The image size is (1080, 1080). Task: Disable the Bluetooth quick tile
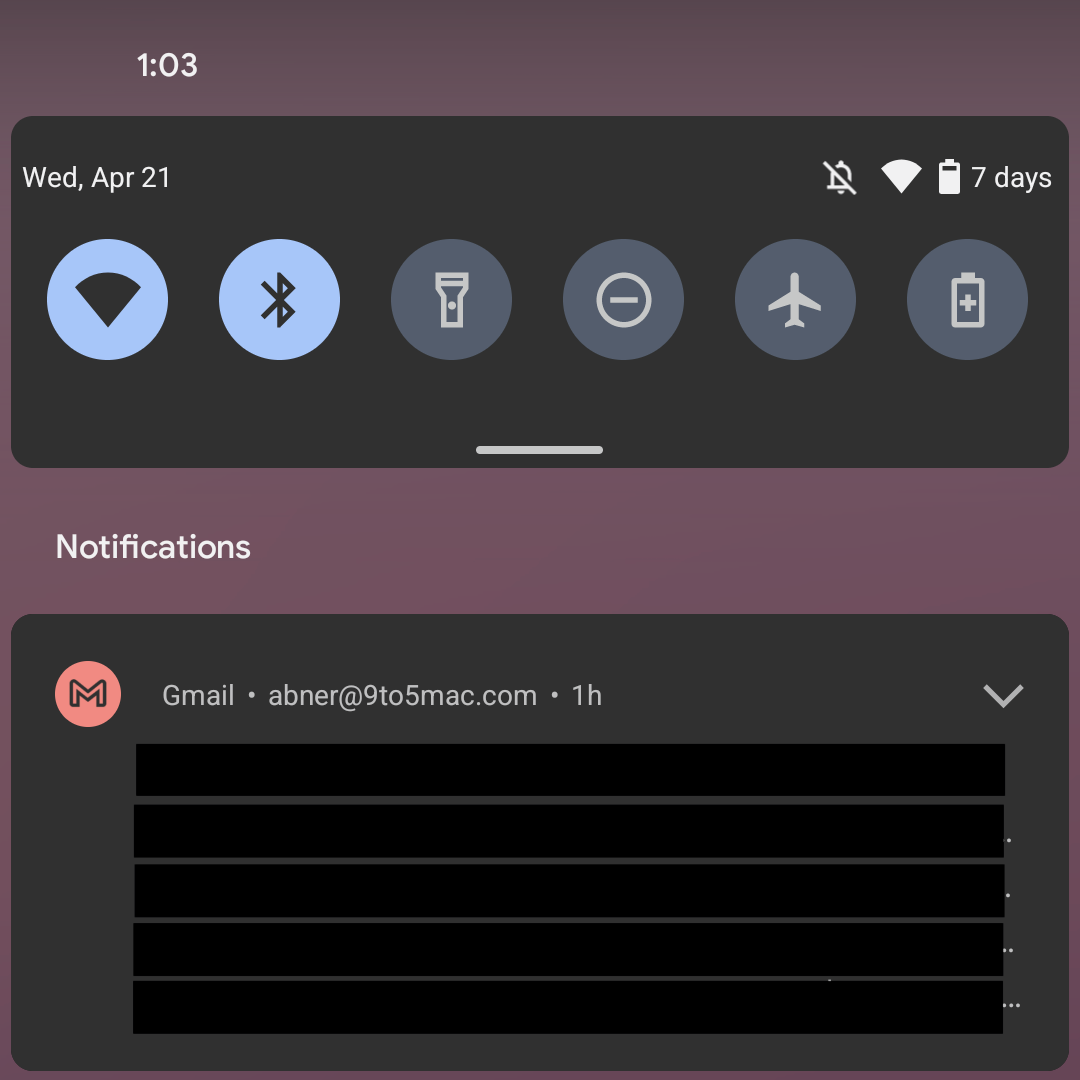click(x=279, y=299)
